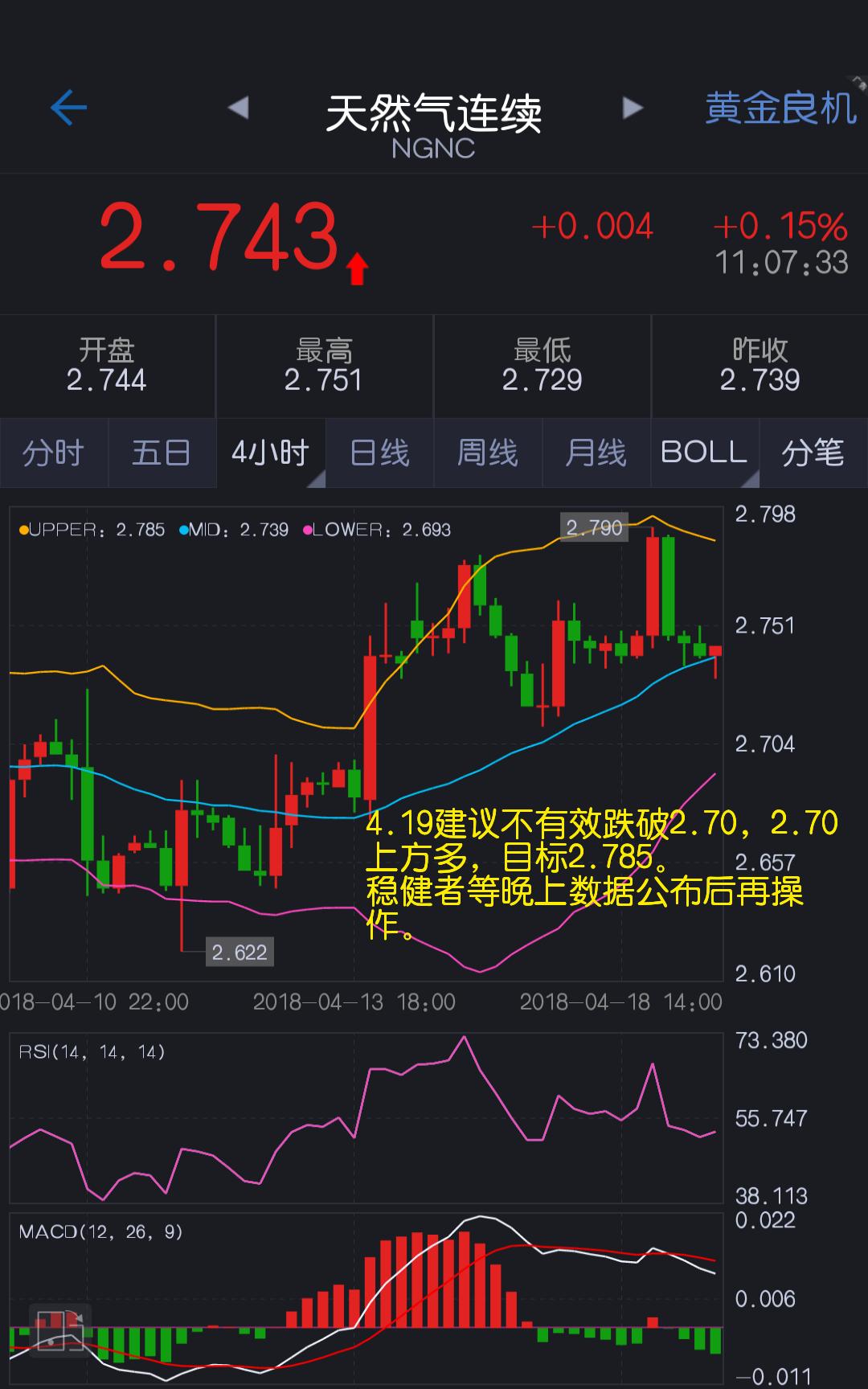868x1389 pixels.
Task: Open the BOLL indicator dropdown
Action: pyautogui.click(x=705, y=453)
